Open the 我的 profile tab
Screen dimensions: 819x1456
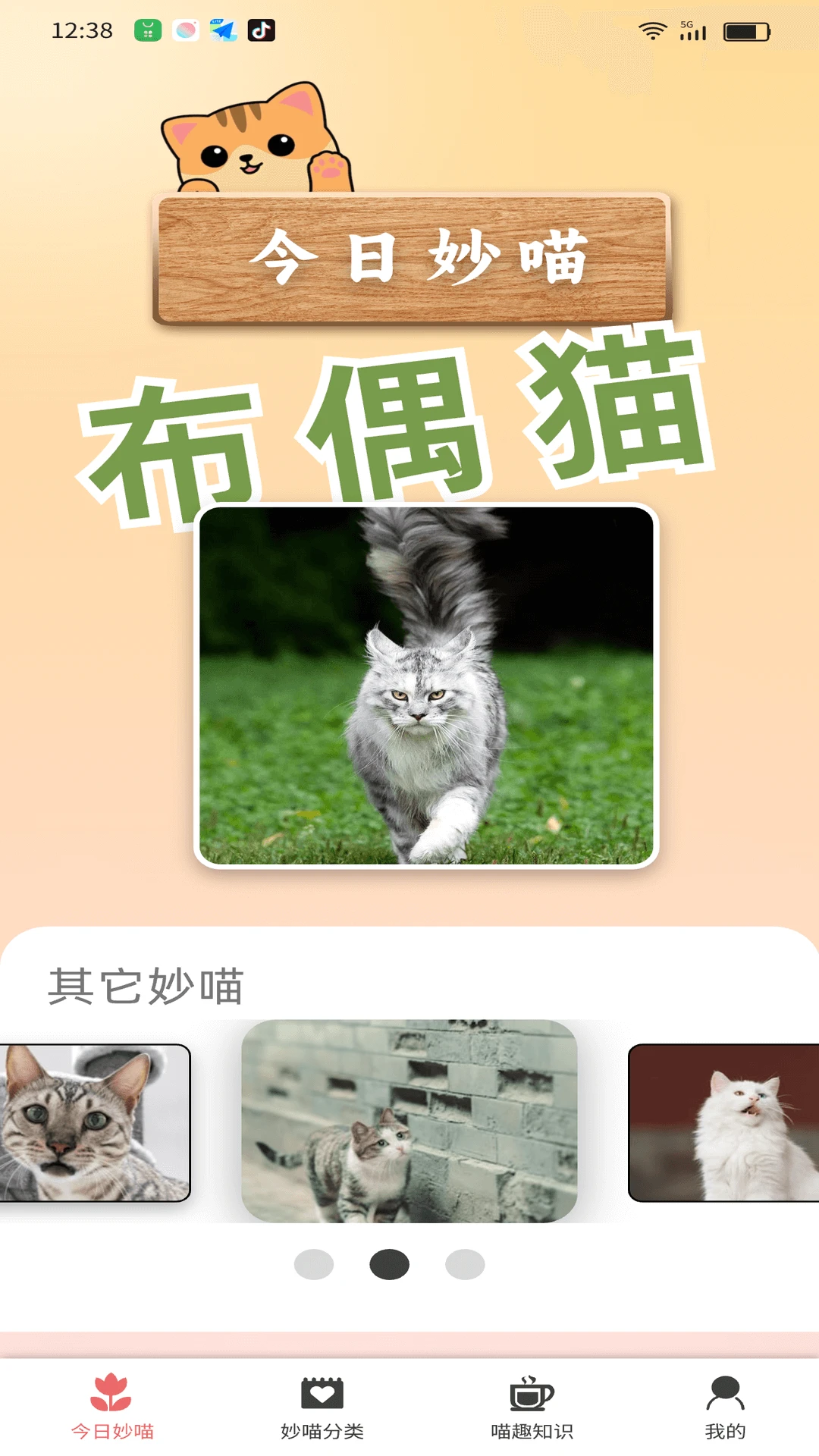(725, 1407)
